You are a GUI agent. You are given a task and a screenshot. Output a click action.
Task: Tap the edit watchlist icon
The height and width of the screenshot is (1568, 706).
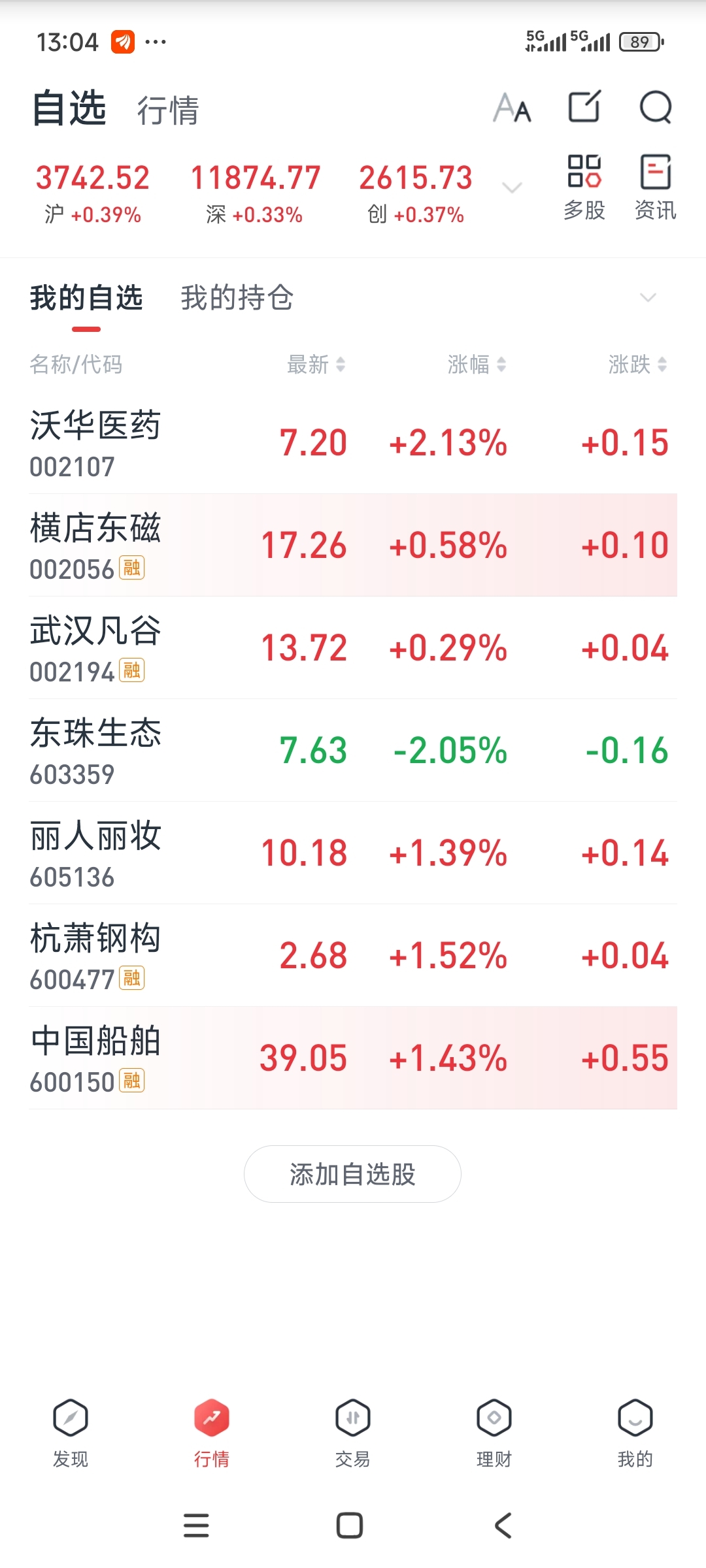[x=584, y=106]
